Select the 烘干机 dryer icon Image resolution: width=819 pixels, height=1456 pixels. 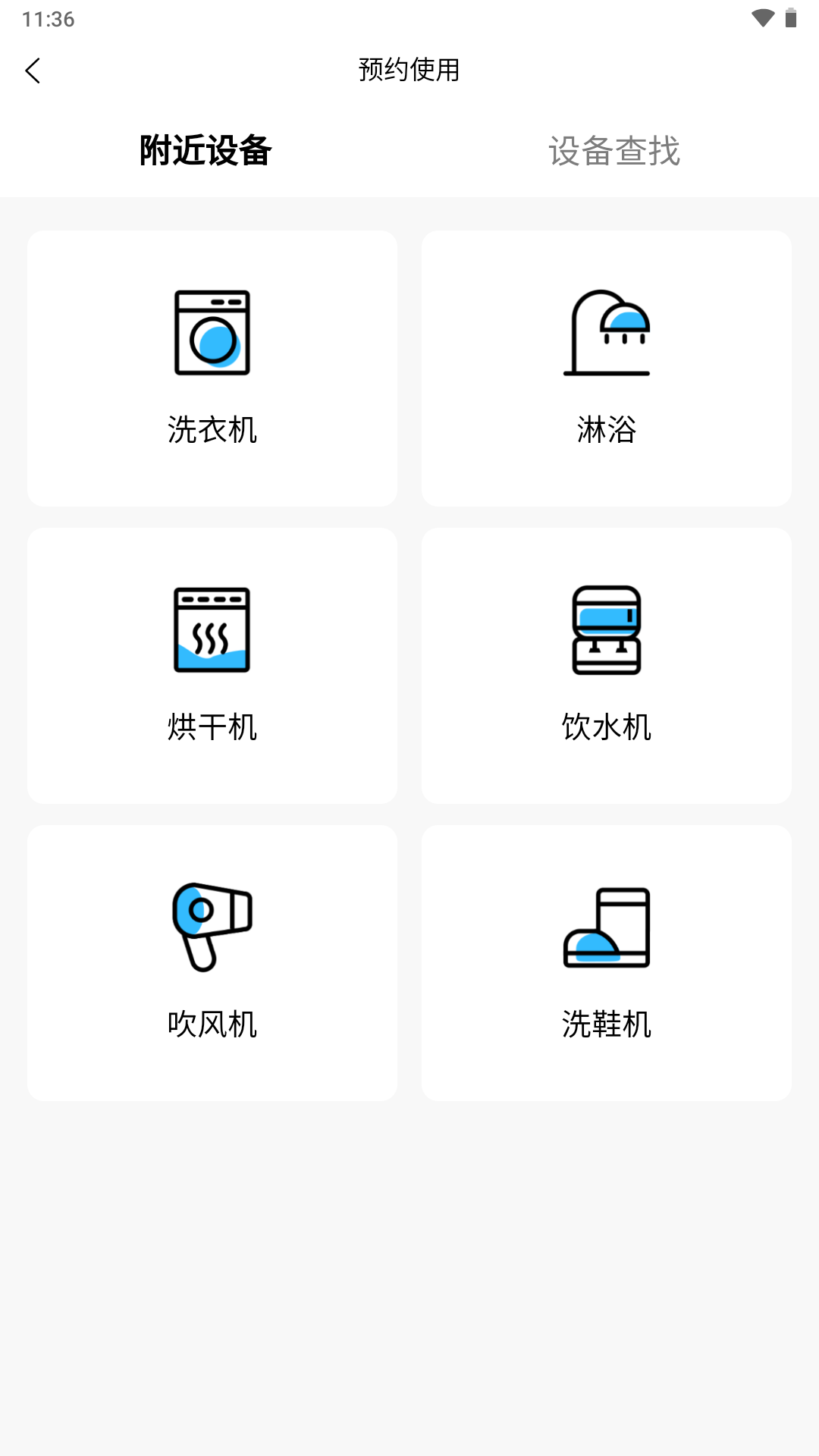pos(212,629)
